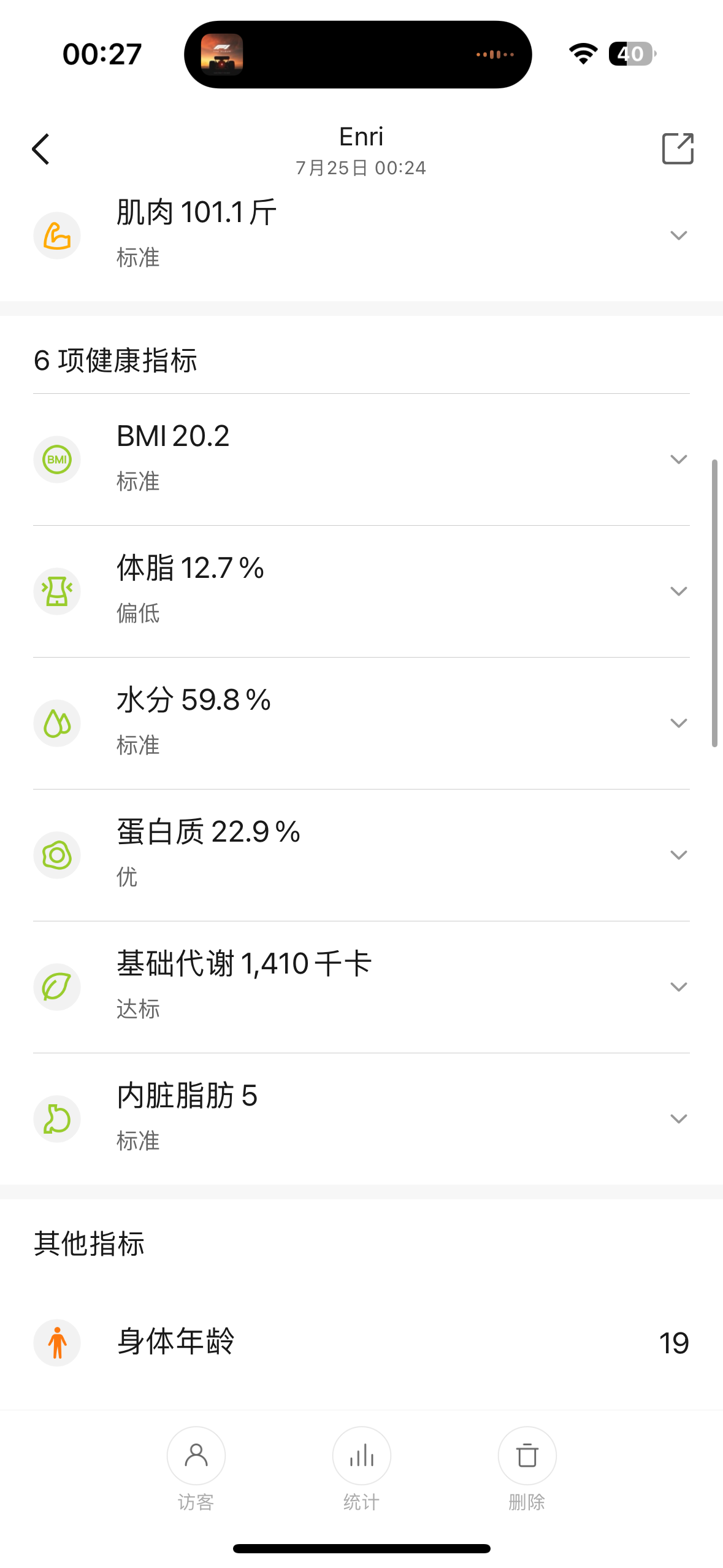The width and height of the screenshot is (723, 1568).
Task: Expand the 内脏脂肪 5 row
Action: click(x=361, y=1119)
